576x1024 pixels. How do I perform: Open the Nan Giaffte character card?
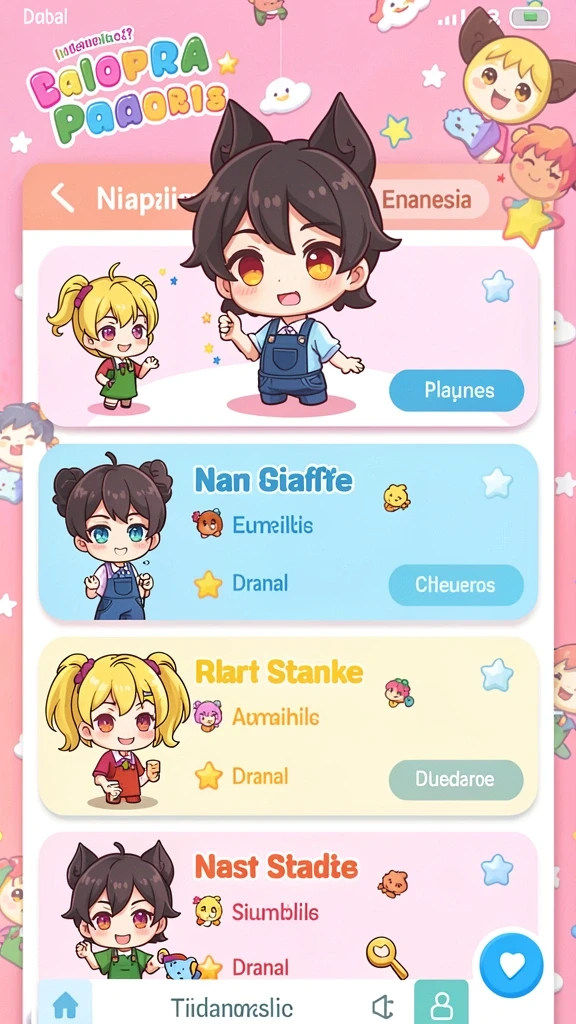click(x=288, y=532)
